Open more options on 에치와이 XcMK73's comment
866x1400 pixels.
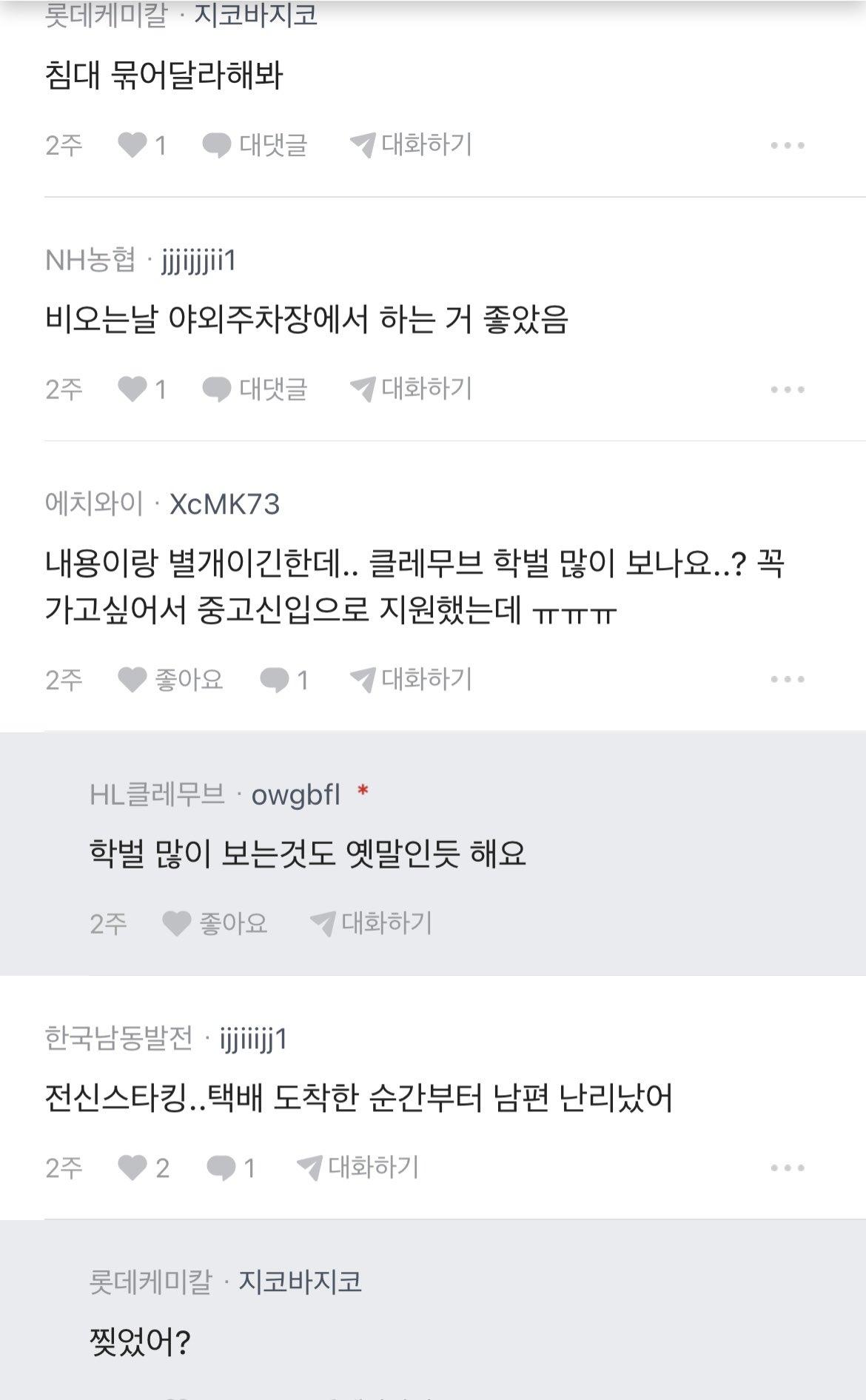(x=787, y=680)
